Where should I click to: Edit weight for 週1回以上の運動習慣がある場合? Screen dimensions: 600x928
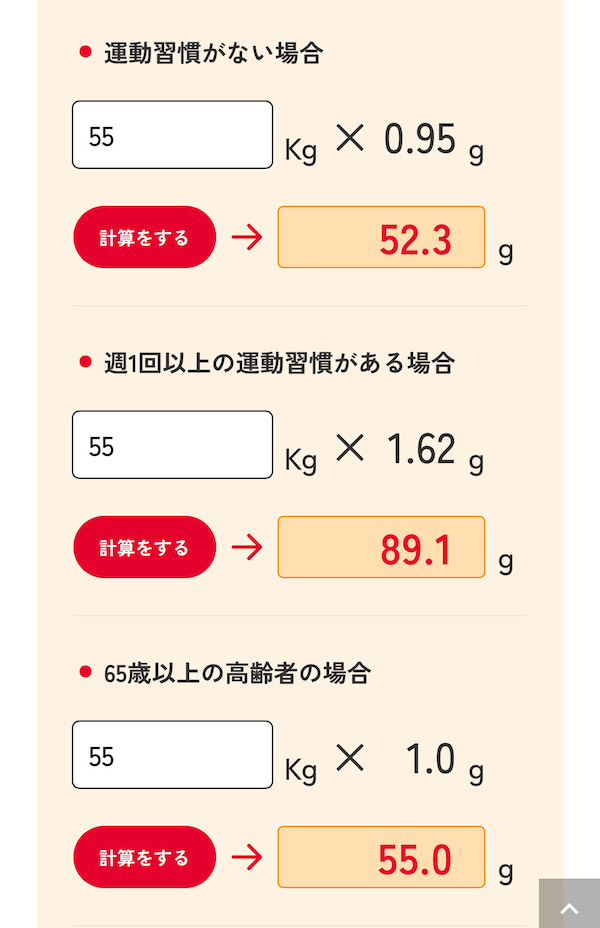coord(172,445)
